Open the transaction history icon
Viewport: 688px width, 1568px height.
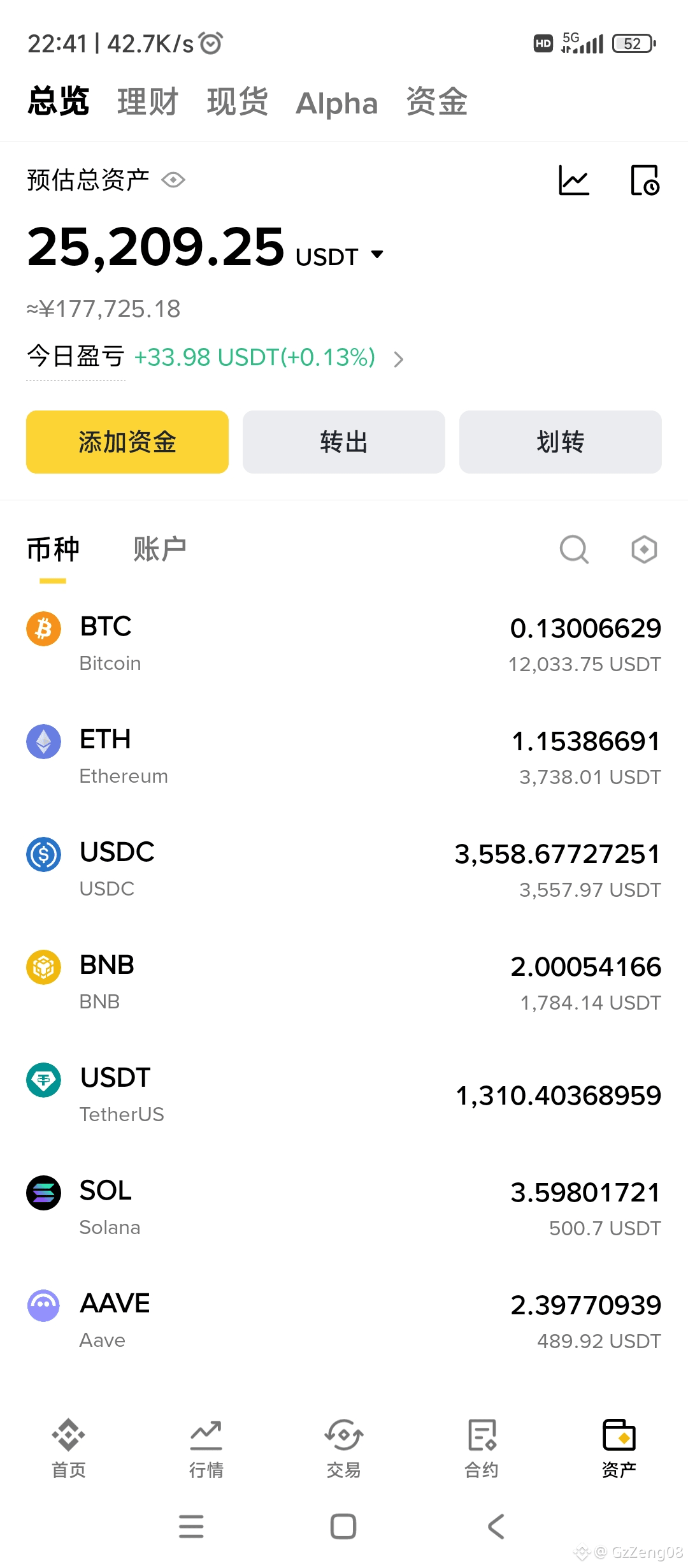click(645, 180)
